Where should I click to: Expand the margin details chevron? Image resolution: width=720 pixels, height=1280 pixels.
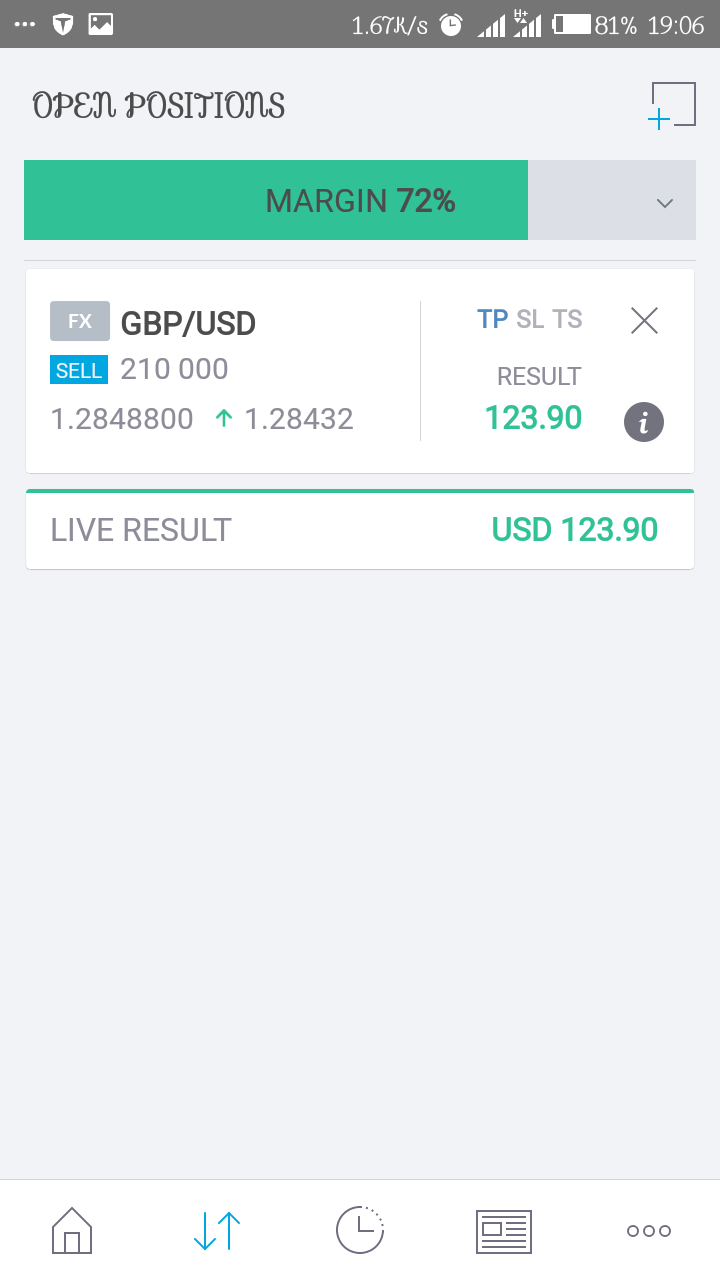pos(664,203)
